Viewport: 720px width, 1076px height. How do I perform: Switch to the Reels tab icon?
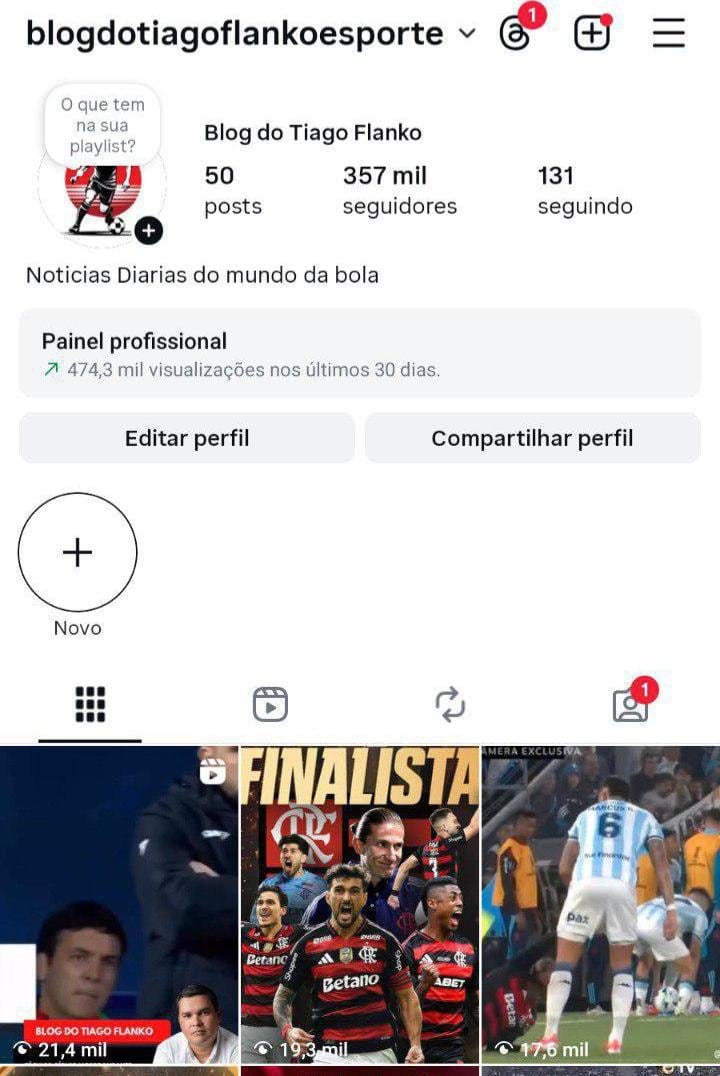click(x=270, y=704)
